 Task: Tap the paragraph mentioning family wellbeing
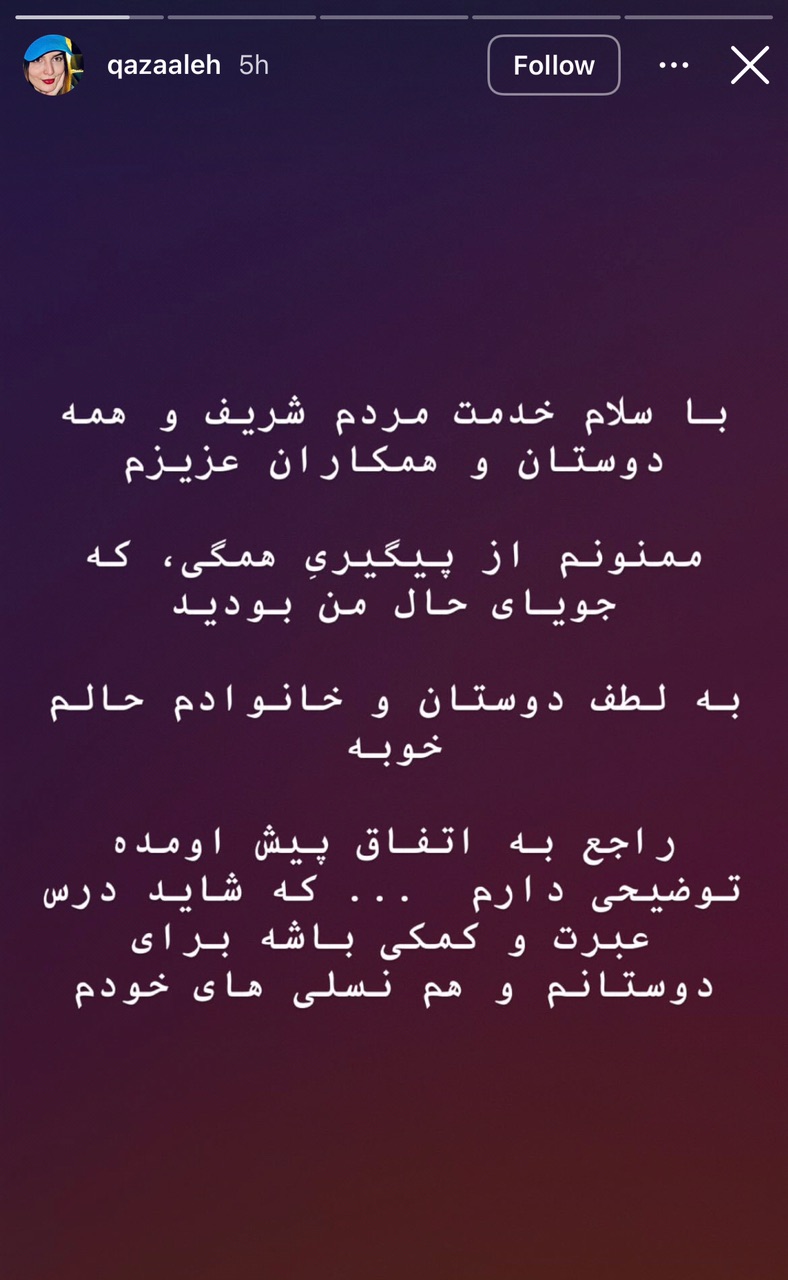point(394,720)
